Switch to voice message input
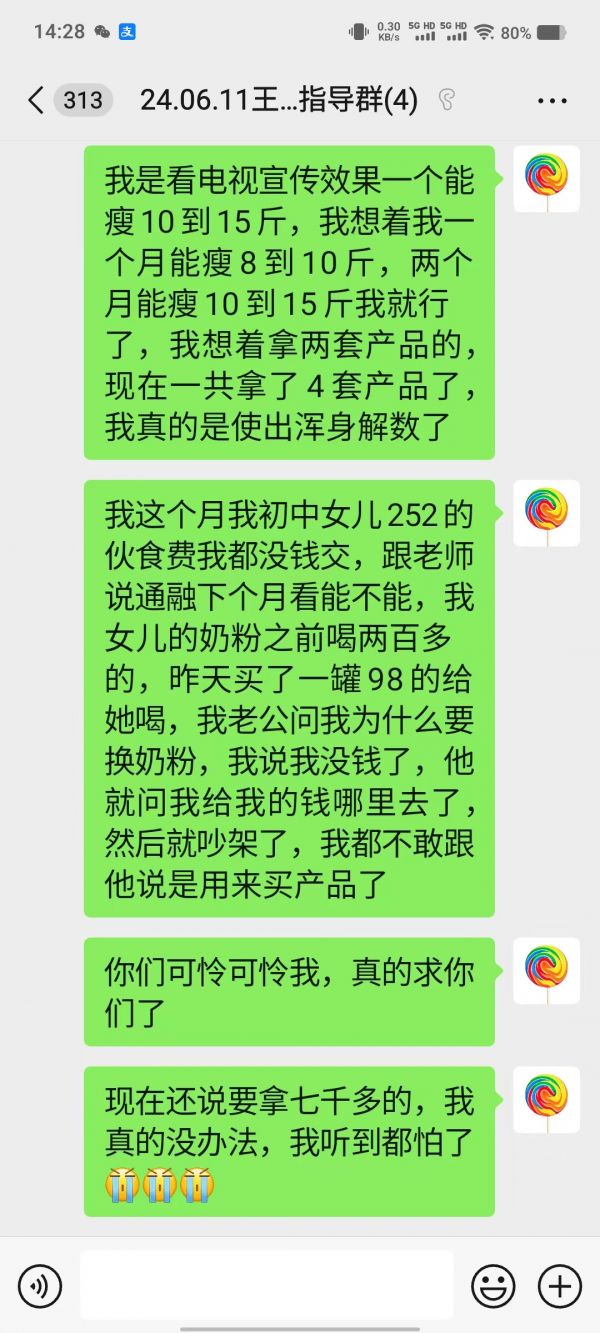The image size is (600, 1333). pos(40,1284)
